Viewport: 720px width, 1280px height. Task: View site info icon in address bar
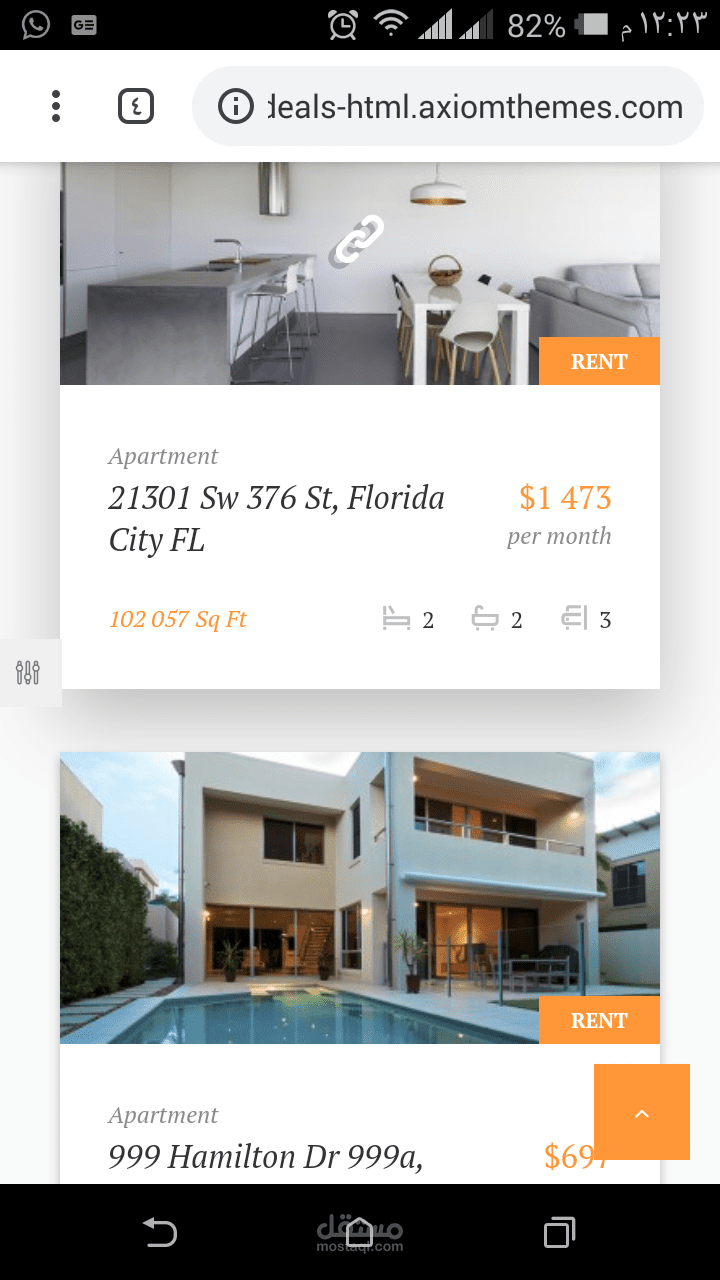coord(235,107)
